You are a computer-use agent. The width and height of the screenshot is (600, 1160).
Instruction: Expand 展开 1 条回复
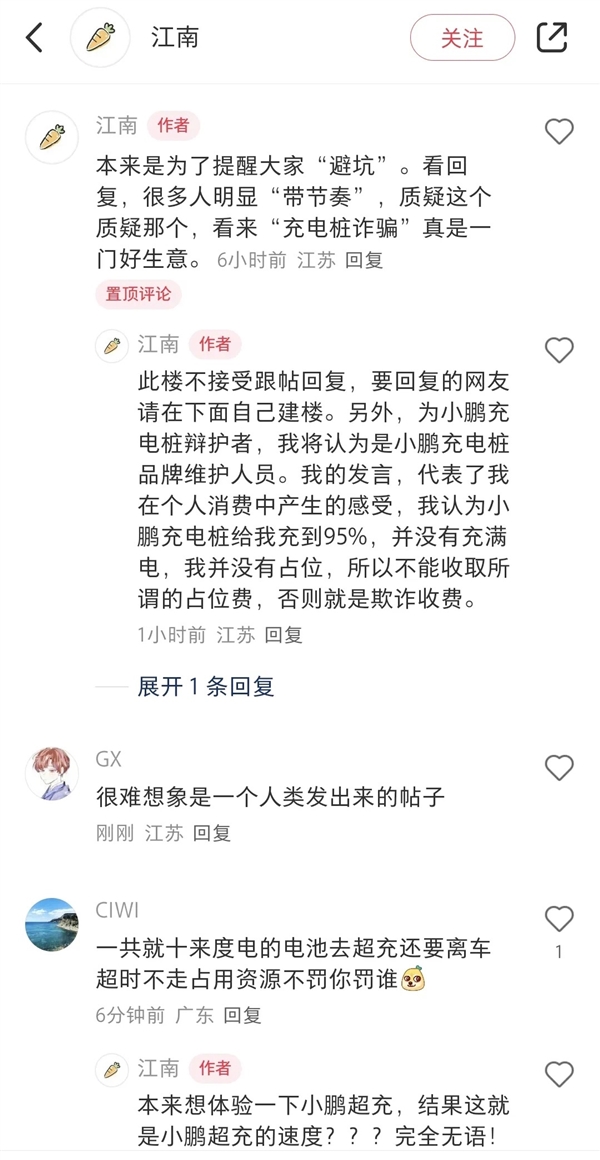pyautogui.click(x=206, y=686)
